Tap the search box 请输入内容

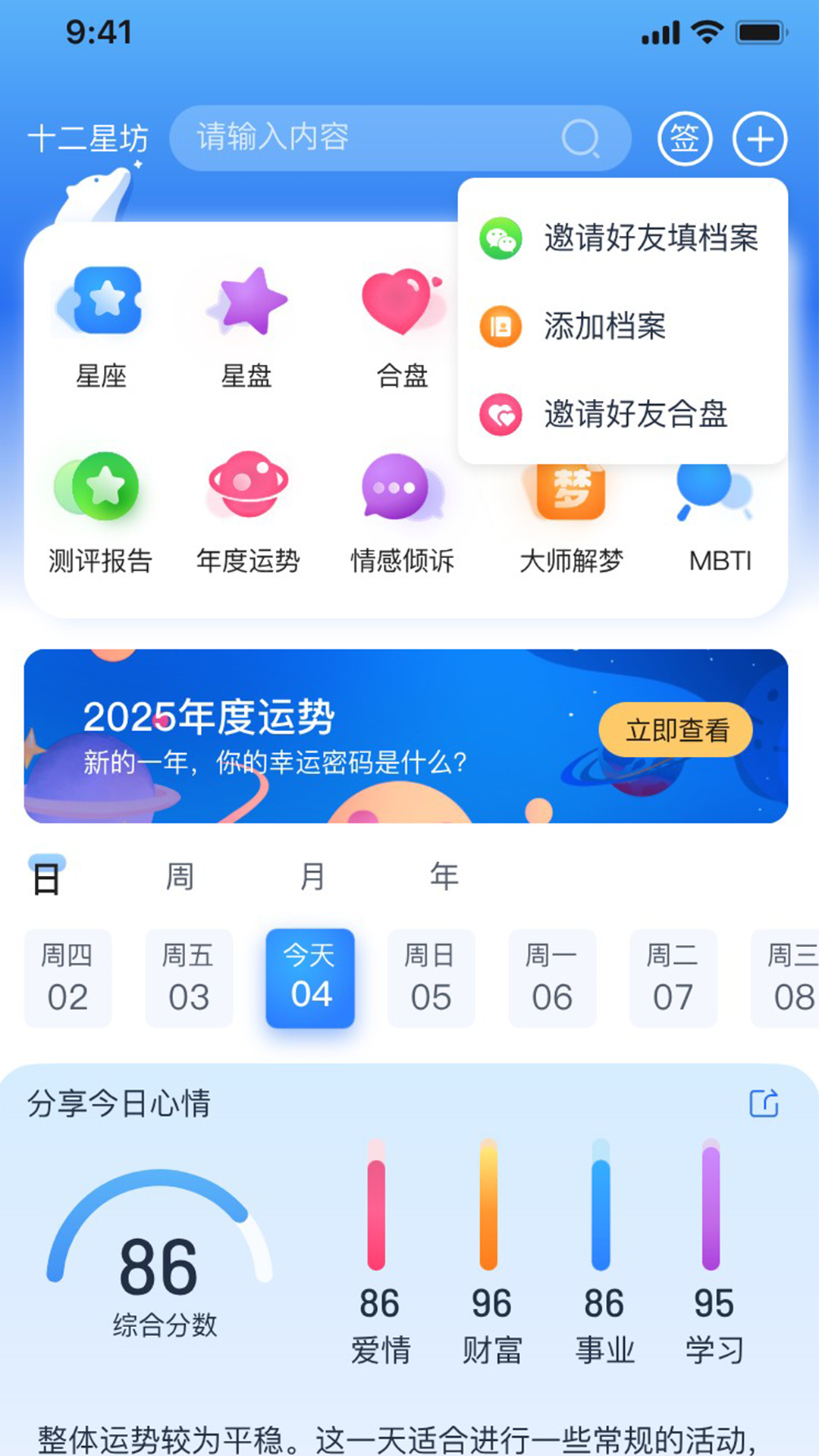click(x=379, y=138)
